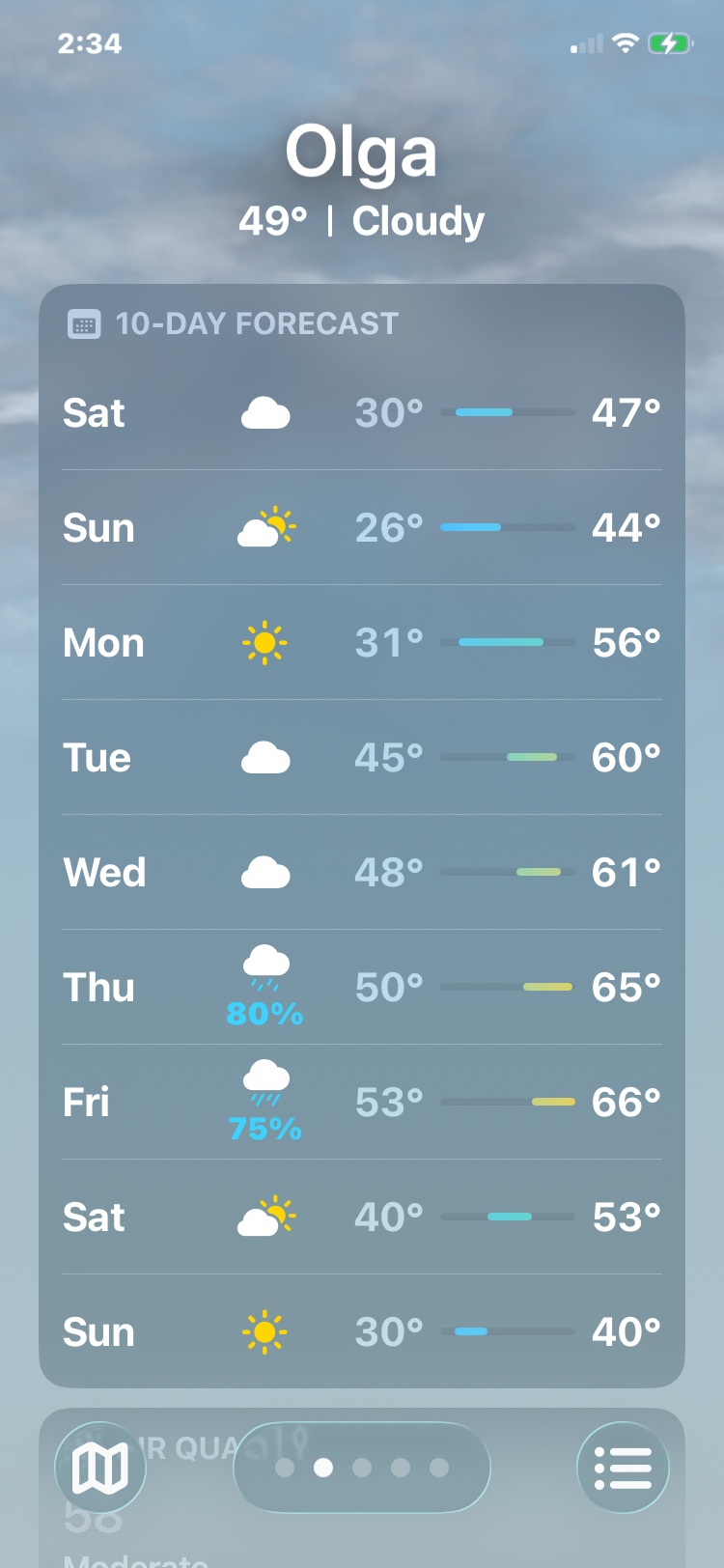Tap the page indicator dots

[362, 1468]
